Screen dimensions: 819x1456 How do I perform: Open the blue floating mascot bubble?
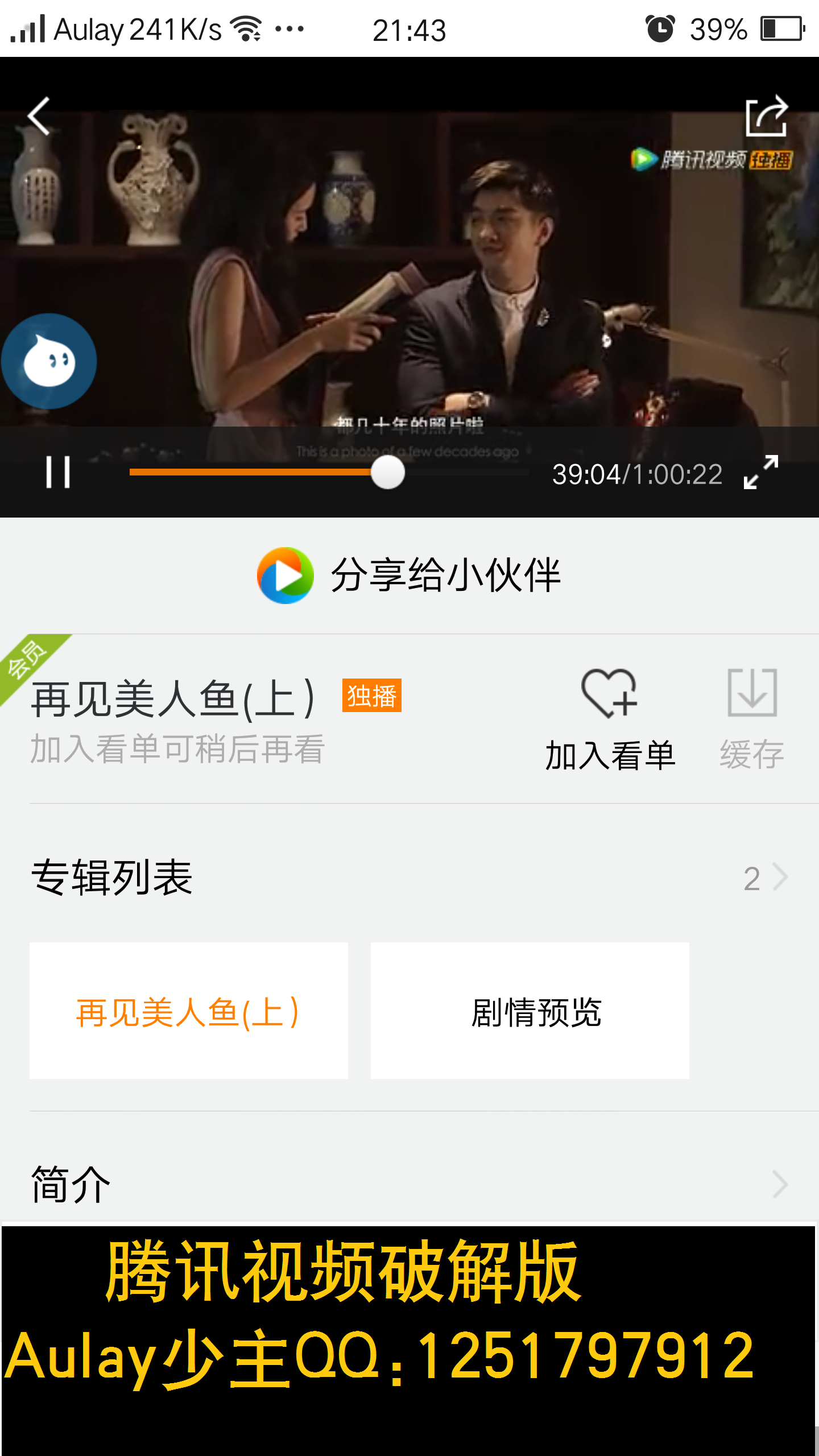pos(49,361)
